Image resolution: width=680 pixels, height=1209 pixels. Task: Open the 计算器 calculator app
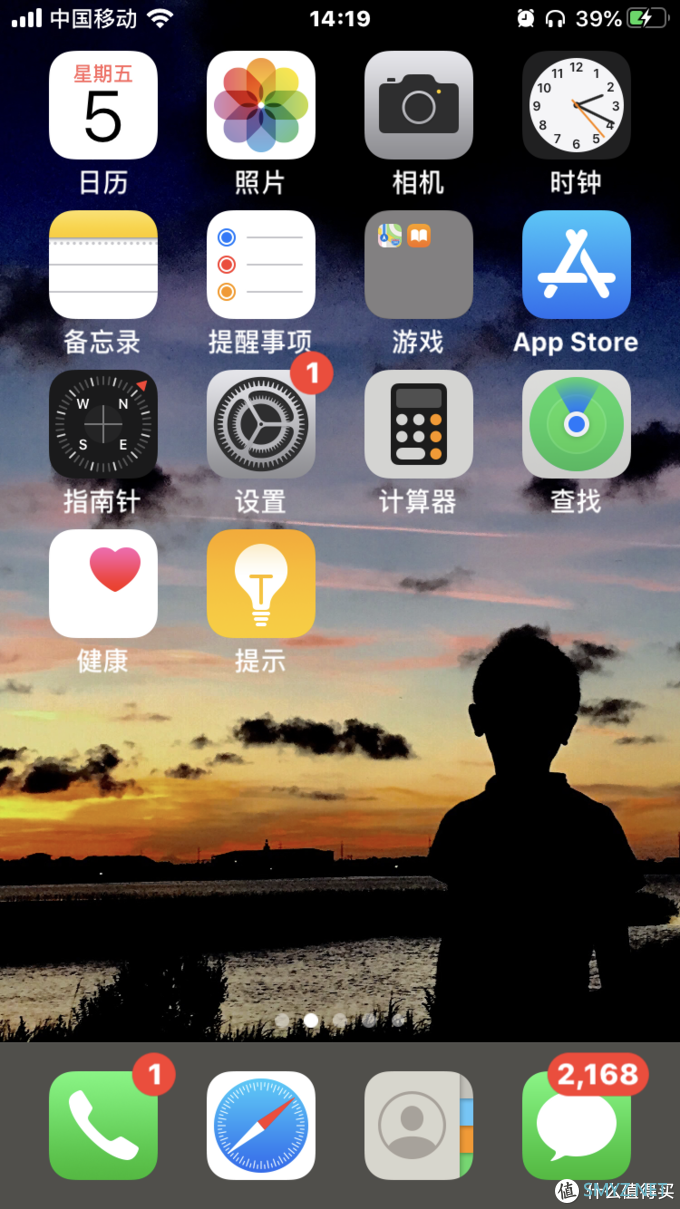click(x=418, y=424)
